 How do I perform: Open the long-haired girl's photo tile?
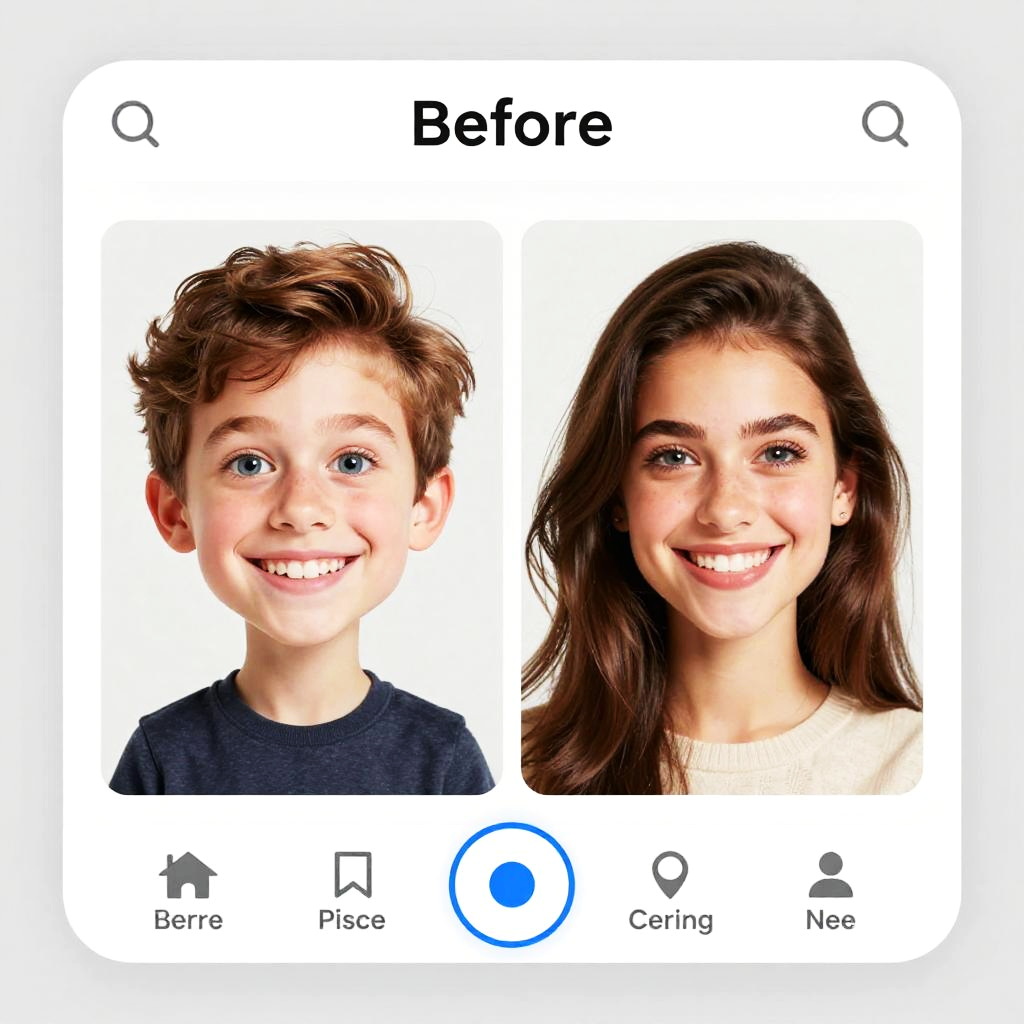pos(721,508)
